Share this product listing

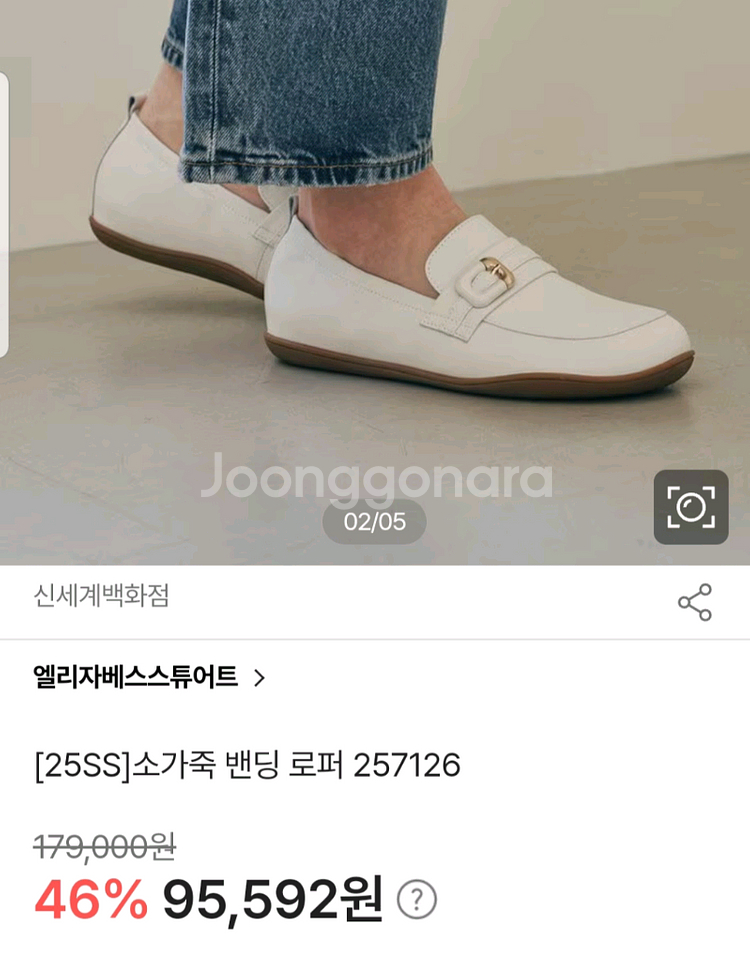695,603
